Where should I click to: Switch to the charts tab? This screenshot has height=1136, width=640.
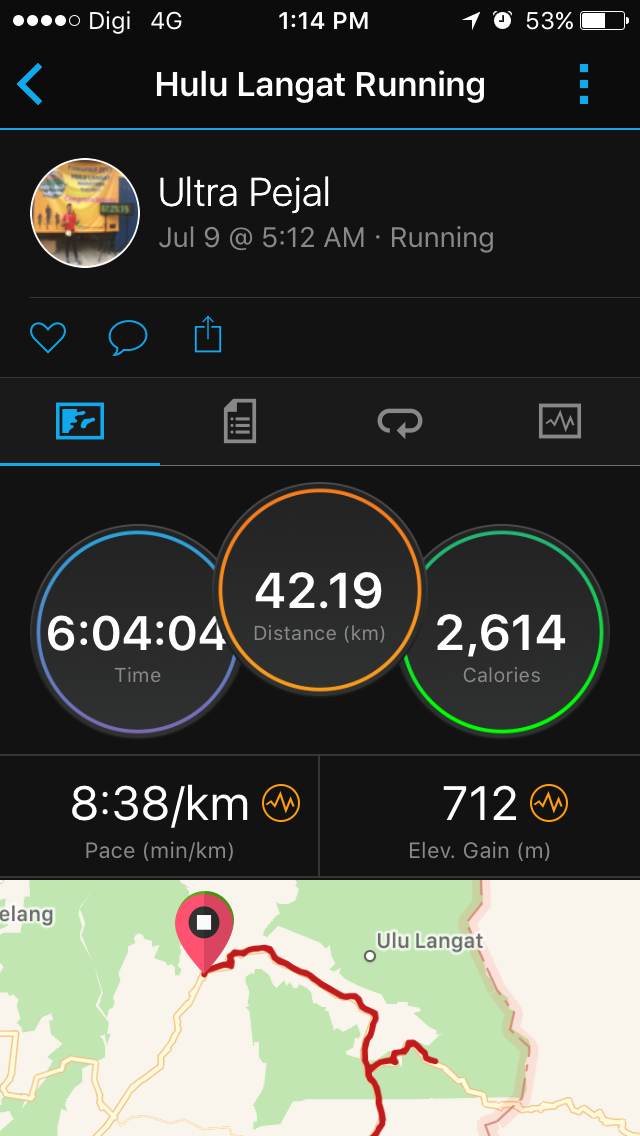click(560, 421)
